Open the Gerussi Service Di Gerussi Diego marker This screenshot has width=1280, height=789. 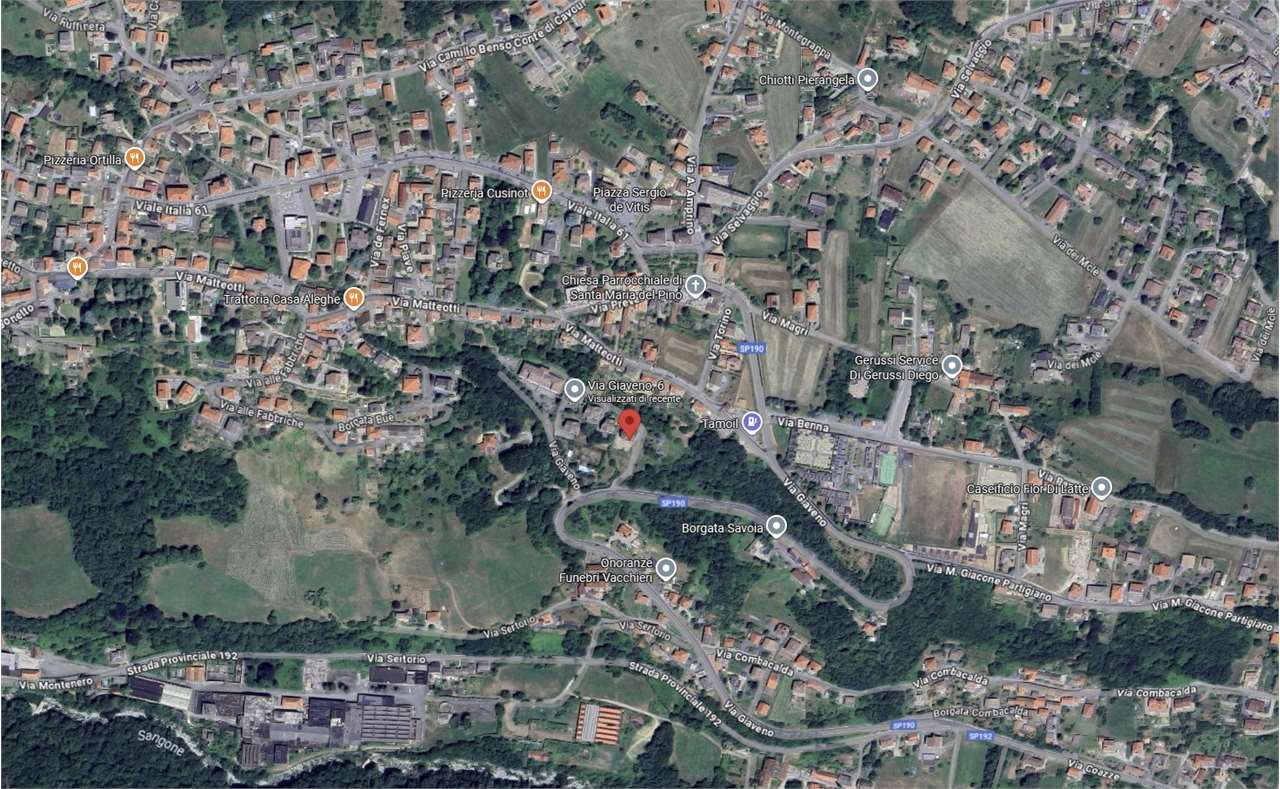[952, 366]
